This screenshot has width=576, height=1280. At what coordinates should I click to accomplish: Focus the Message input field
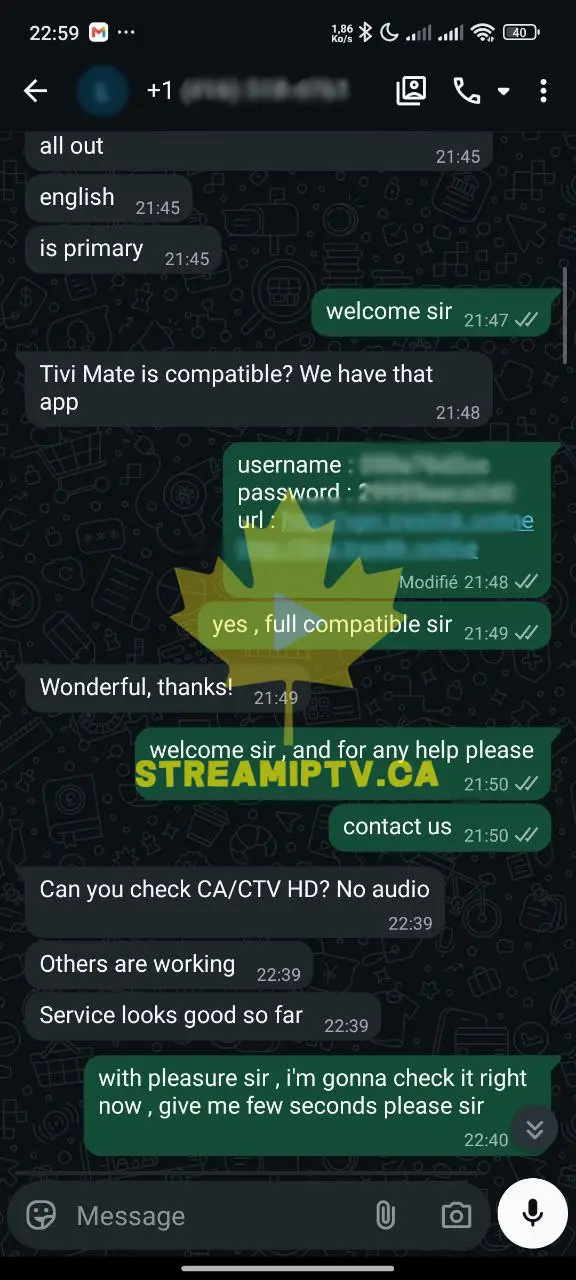click(215, 1215)
